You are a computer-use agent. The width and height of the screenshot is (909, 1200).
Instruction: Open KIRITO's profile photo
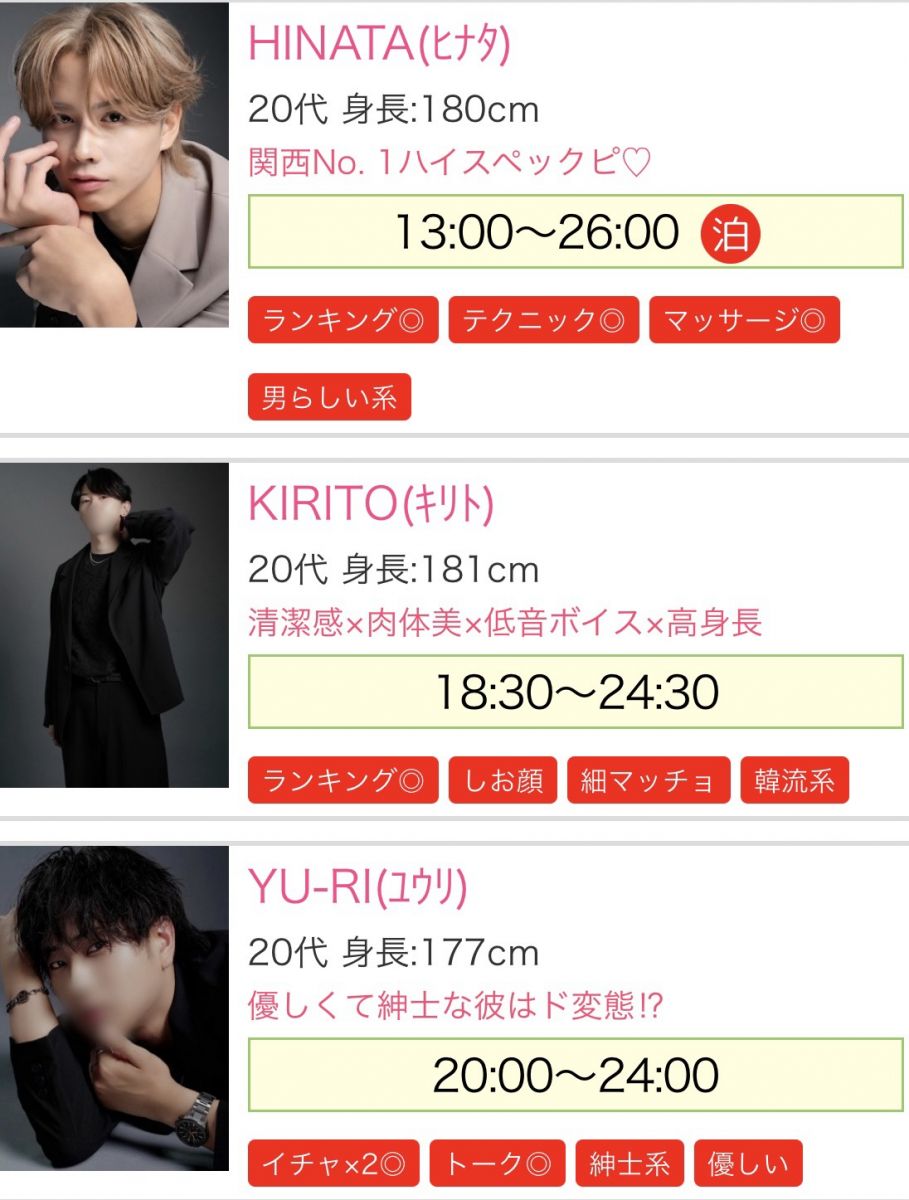coord(114,624)
